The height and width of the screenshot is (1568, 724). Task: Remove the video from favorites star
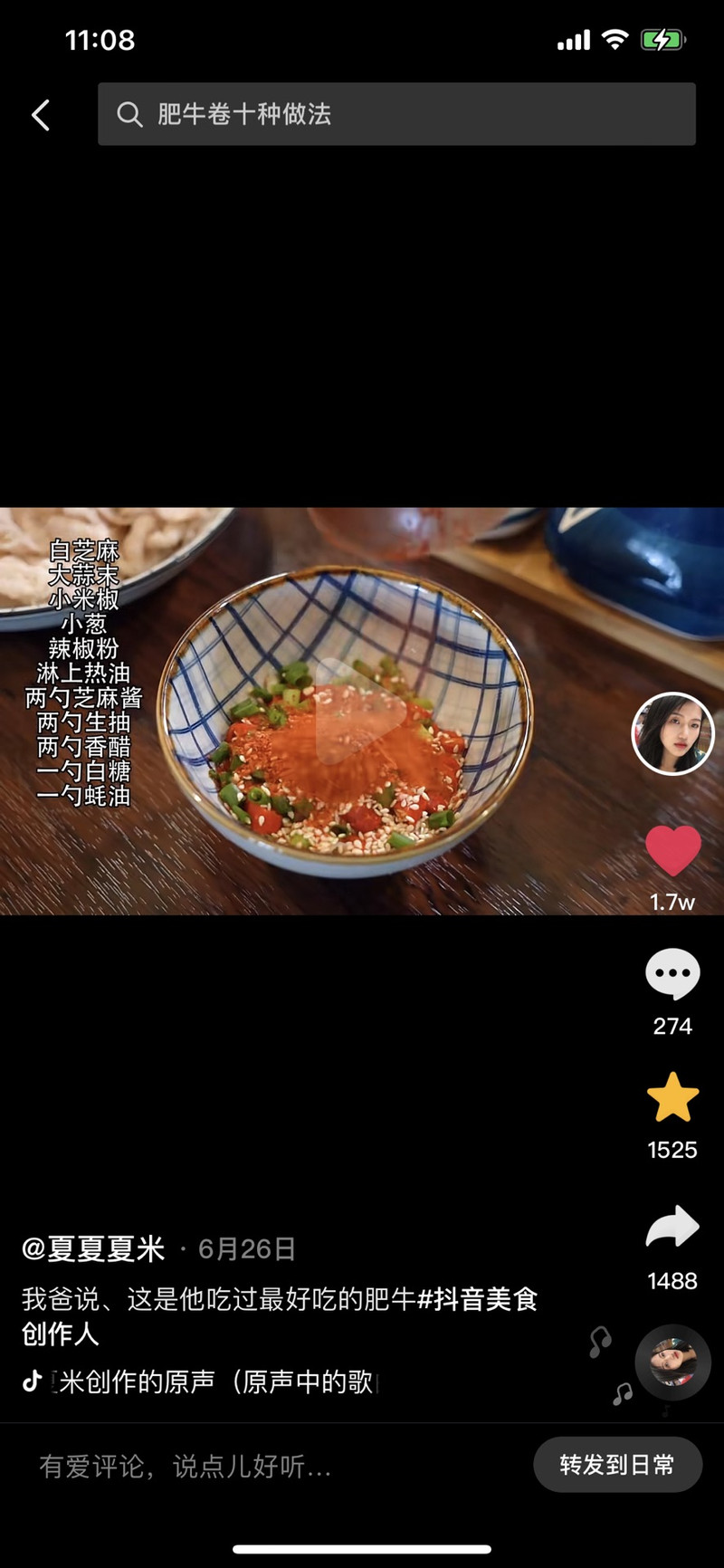point(672,1097)
